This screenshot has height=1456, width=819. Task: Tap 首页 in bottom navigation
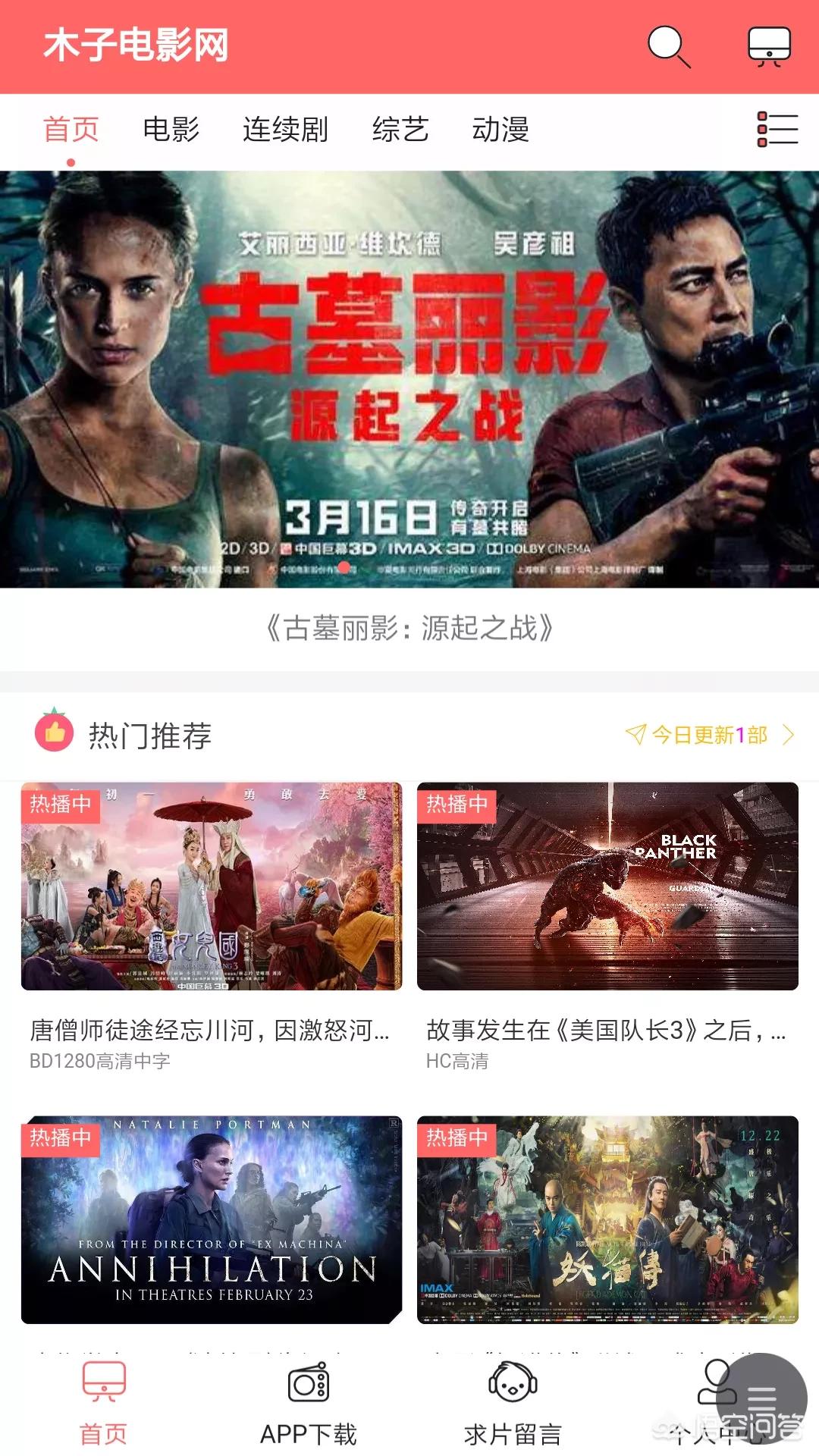tap(103, 1403)
